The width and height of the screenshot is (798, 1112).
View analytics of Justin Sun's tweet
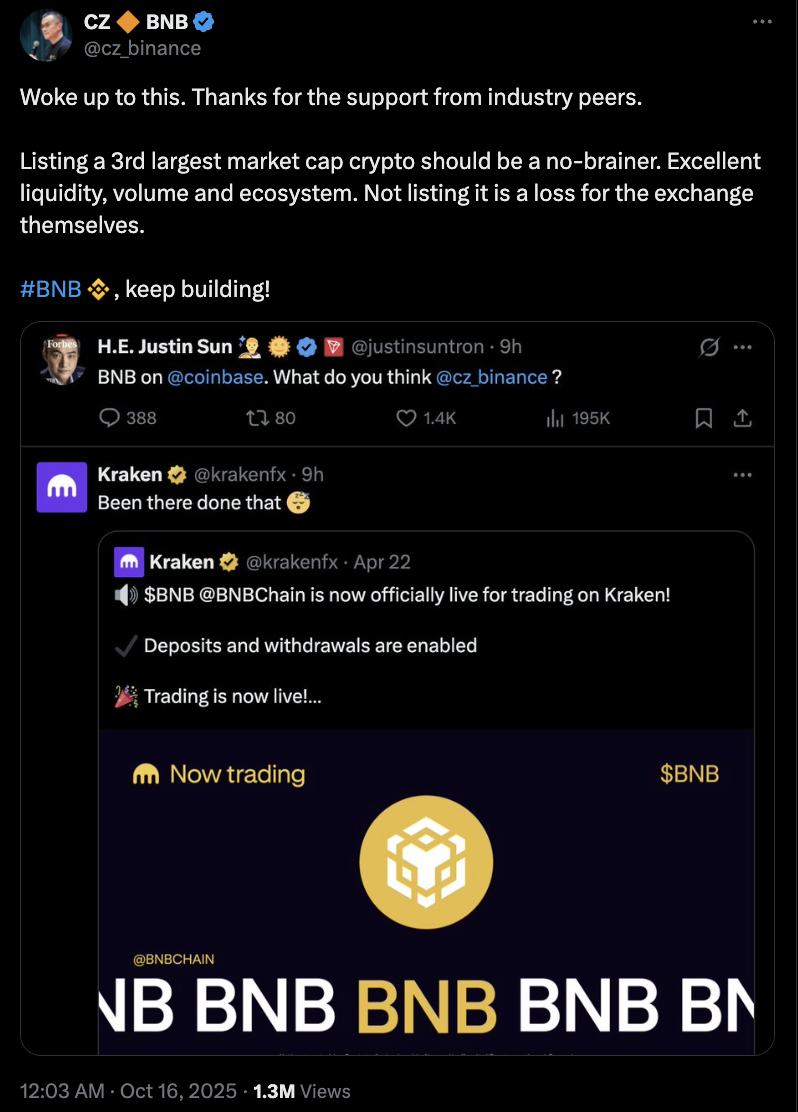coord(556,418)
